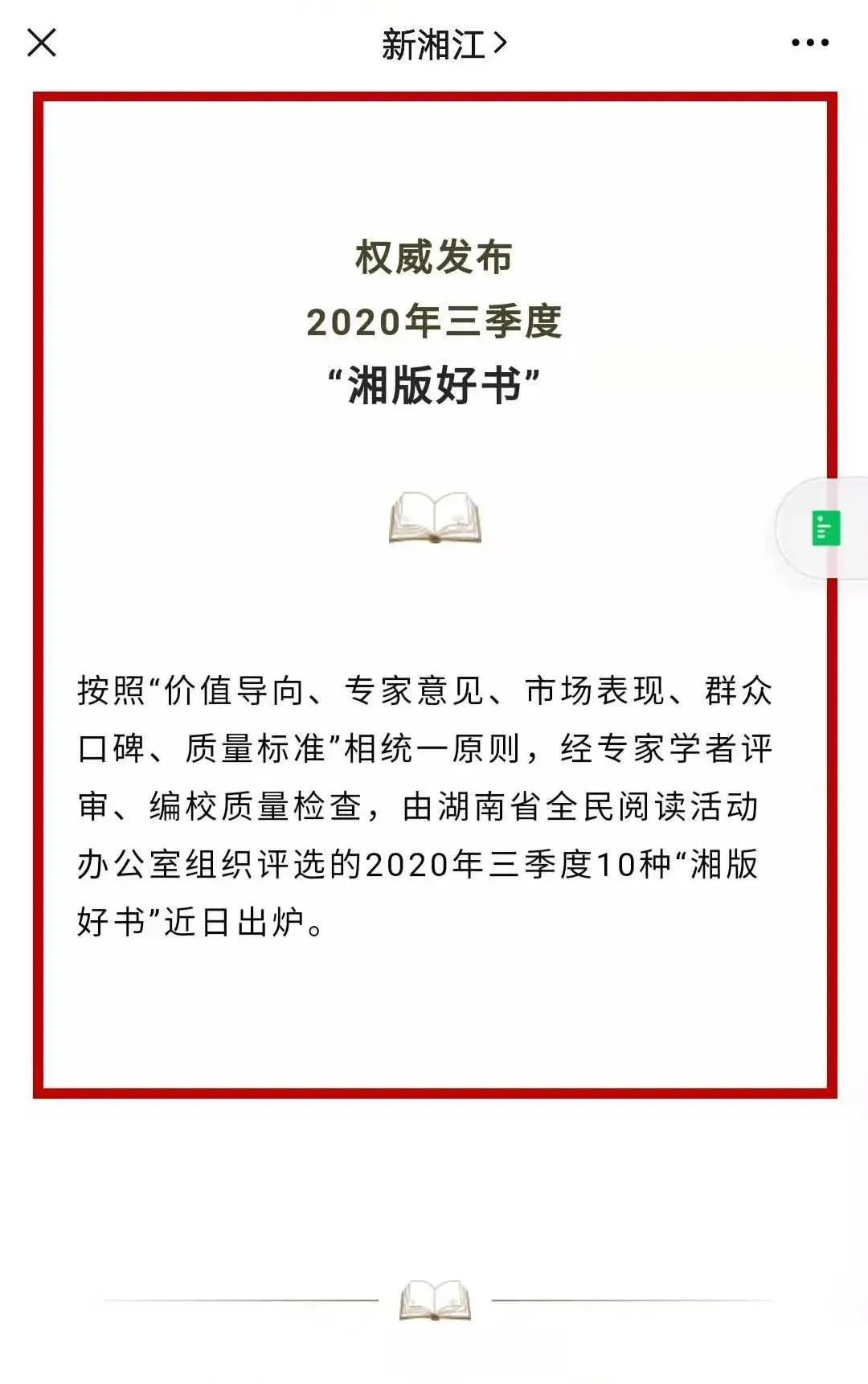Open the three-dot overflow menu
Image resolution: width=868 pixels, height=1384 pixels.
[x=809, y=43]
